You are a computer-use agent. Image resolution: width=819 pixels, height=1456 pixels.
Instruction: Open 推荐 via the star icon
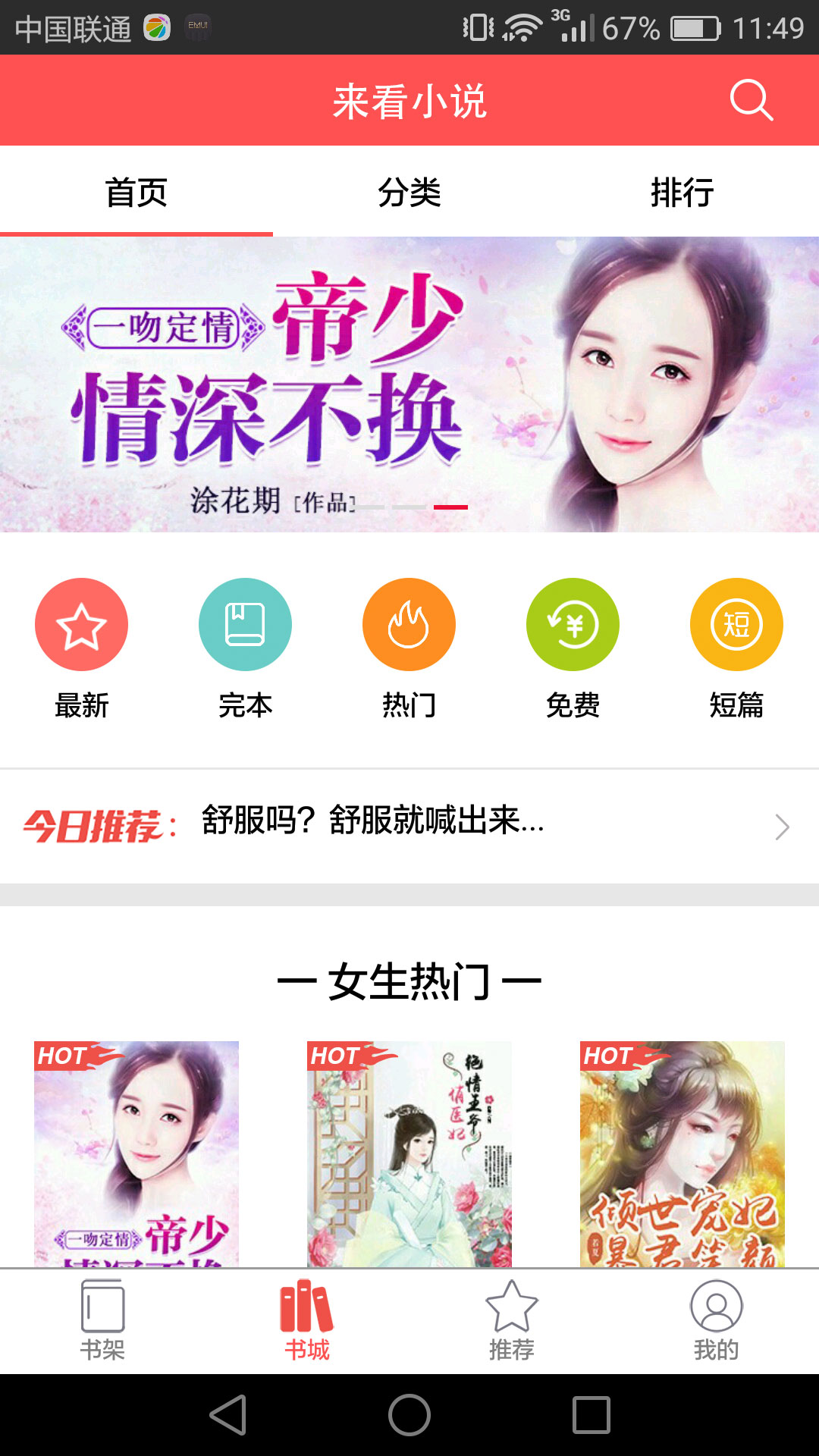point(512,1319)
